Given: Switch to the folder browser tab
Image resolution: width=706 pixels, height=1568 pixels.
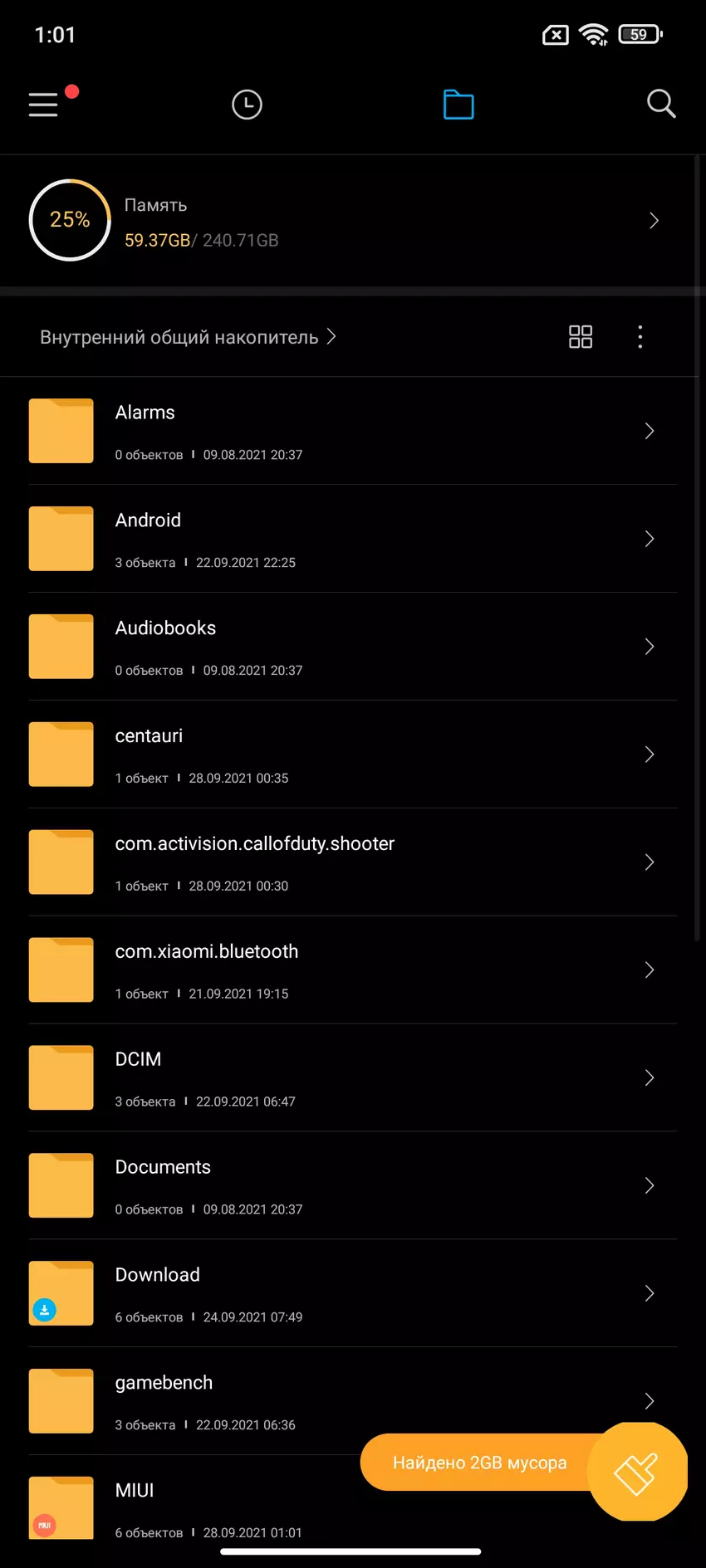Looking at the screenshot, I should 458,105.
